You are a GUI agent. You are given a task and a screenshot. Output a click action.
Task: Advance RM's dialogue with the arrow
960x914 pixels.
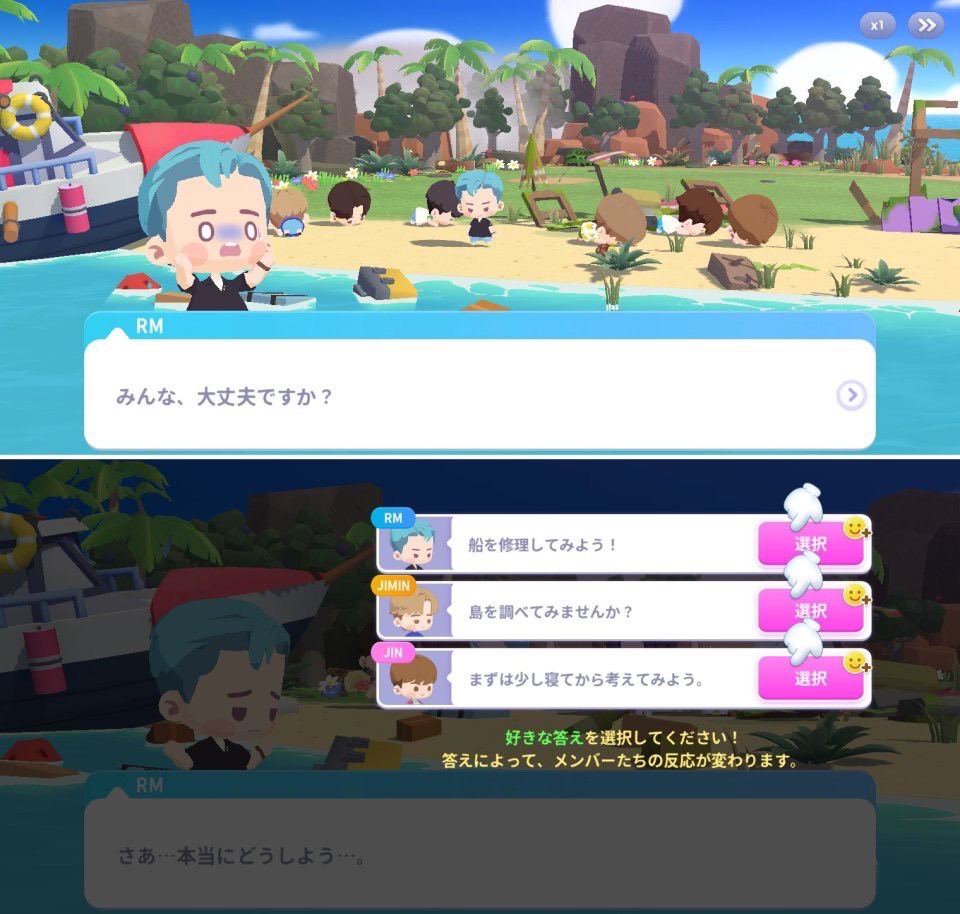point(851,396)
